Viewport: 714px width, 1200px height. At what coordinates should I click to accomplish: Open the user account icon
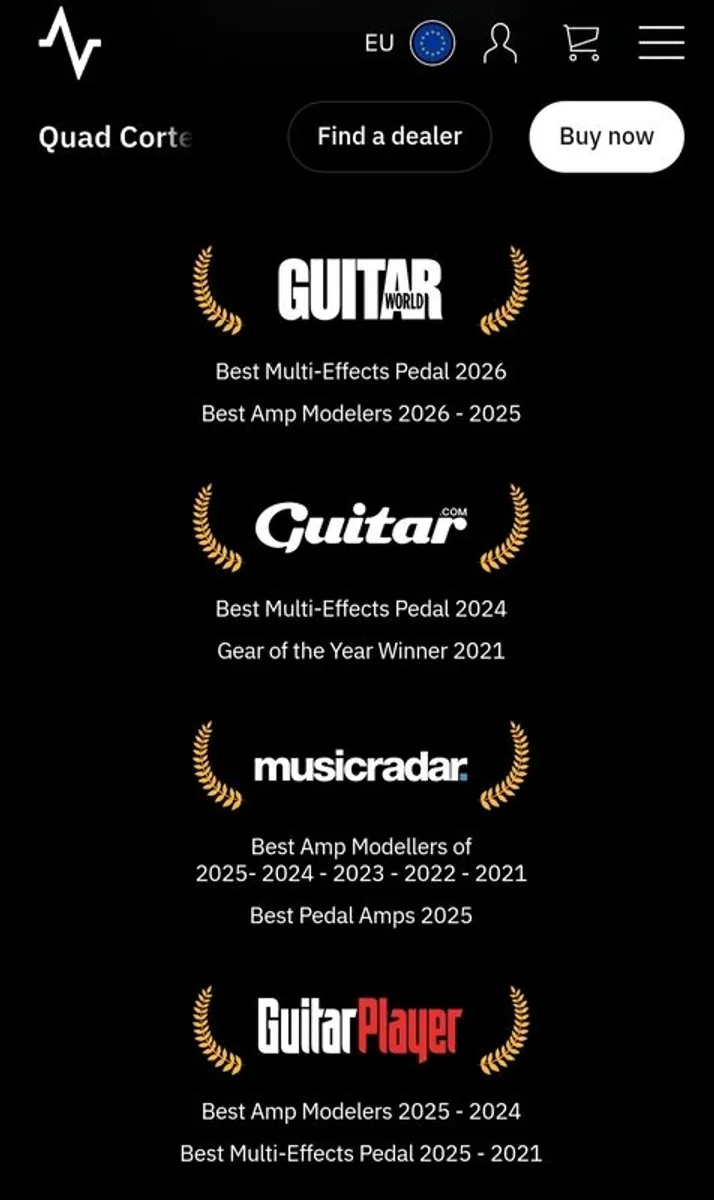[x=500, y=43]
